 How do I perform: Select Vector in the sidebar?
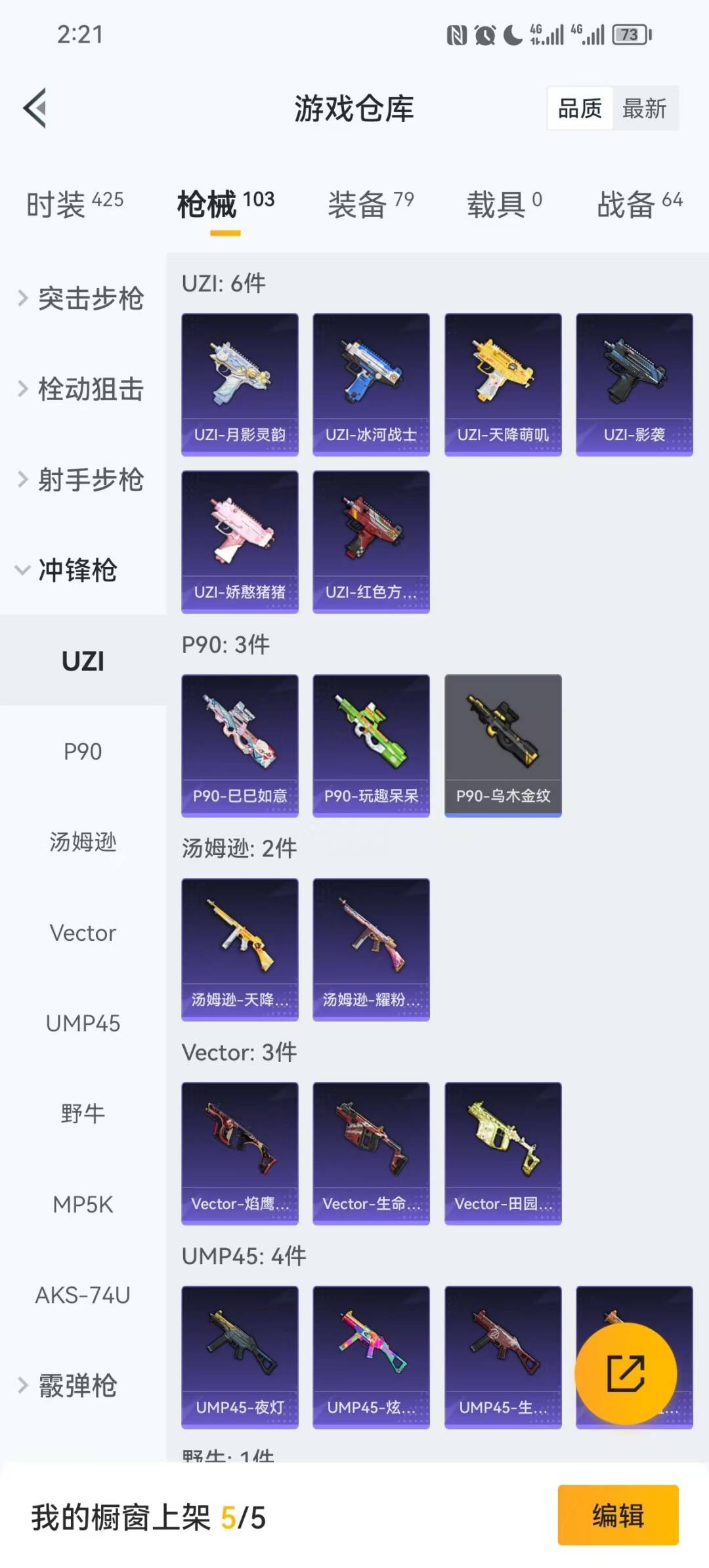tap(83, 932)
